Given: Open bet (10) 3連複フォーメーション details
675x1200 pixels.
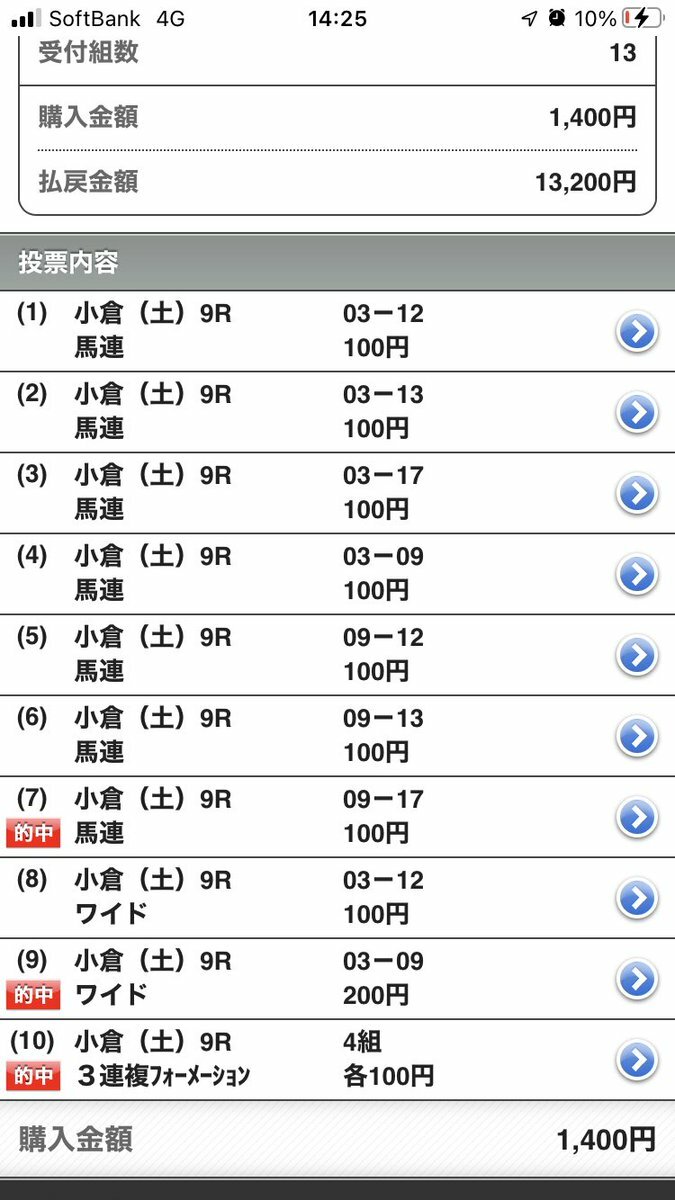Looking at the screenshot, I should tap(337, 1060).
